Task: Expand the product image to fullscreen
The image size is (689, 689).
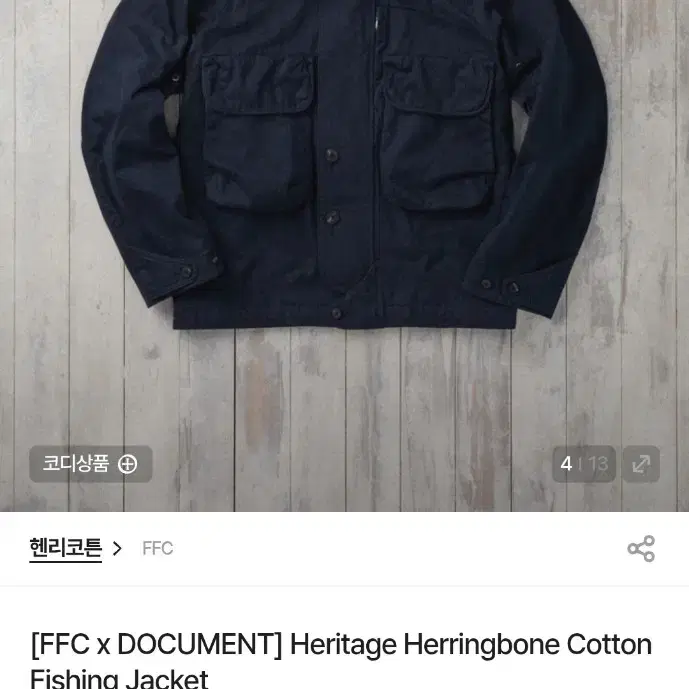Action: 641,464
